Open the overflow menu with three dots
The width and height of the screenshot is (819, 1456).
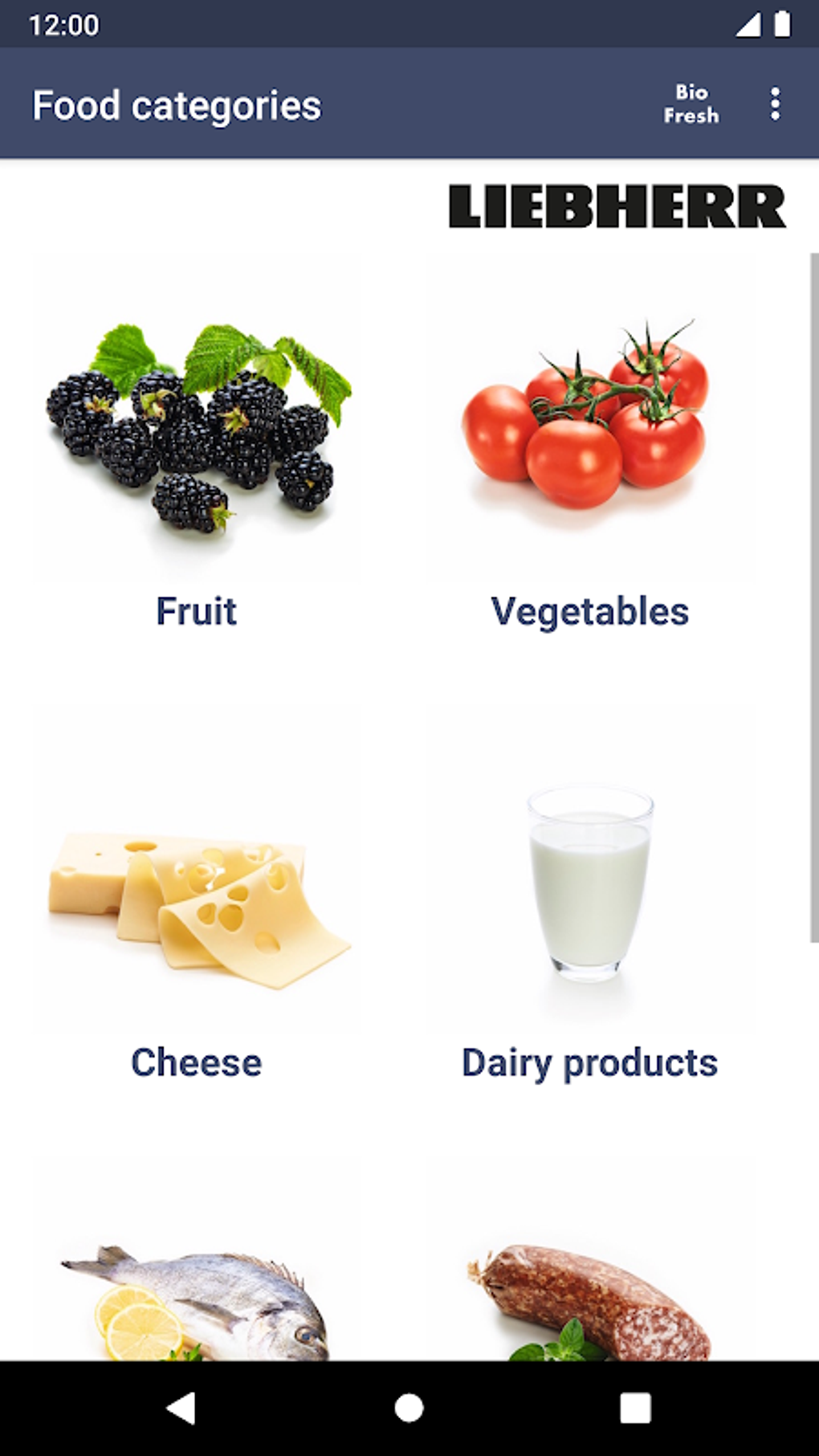tap(774, 104)
